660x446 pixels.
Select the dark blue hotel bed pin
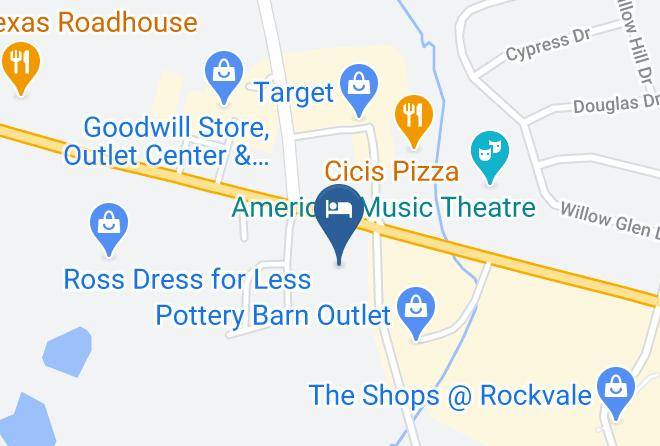pos(339,223)
